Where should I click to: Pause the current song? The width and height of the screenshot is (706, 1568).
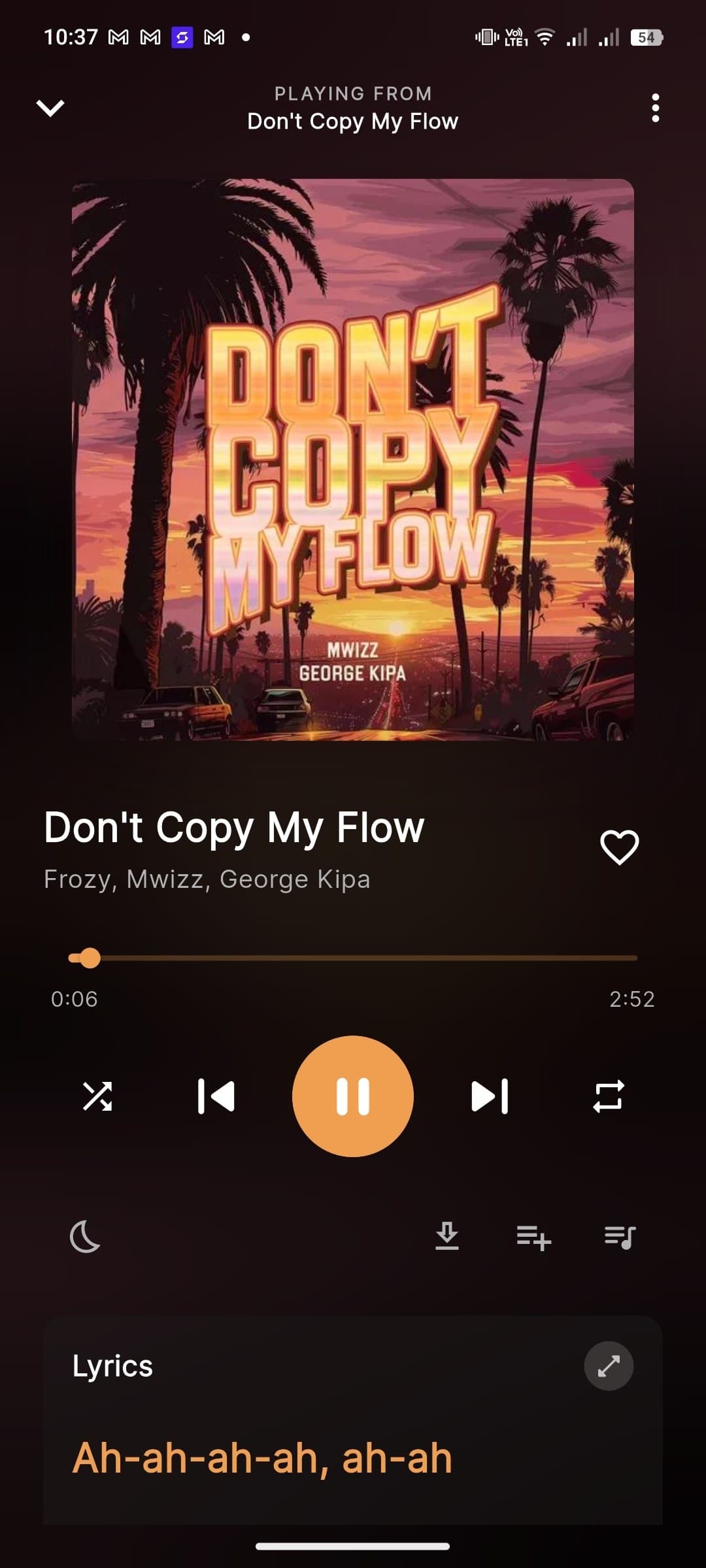tap(353, 1096)
